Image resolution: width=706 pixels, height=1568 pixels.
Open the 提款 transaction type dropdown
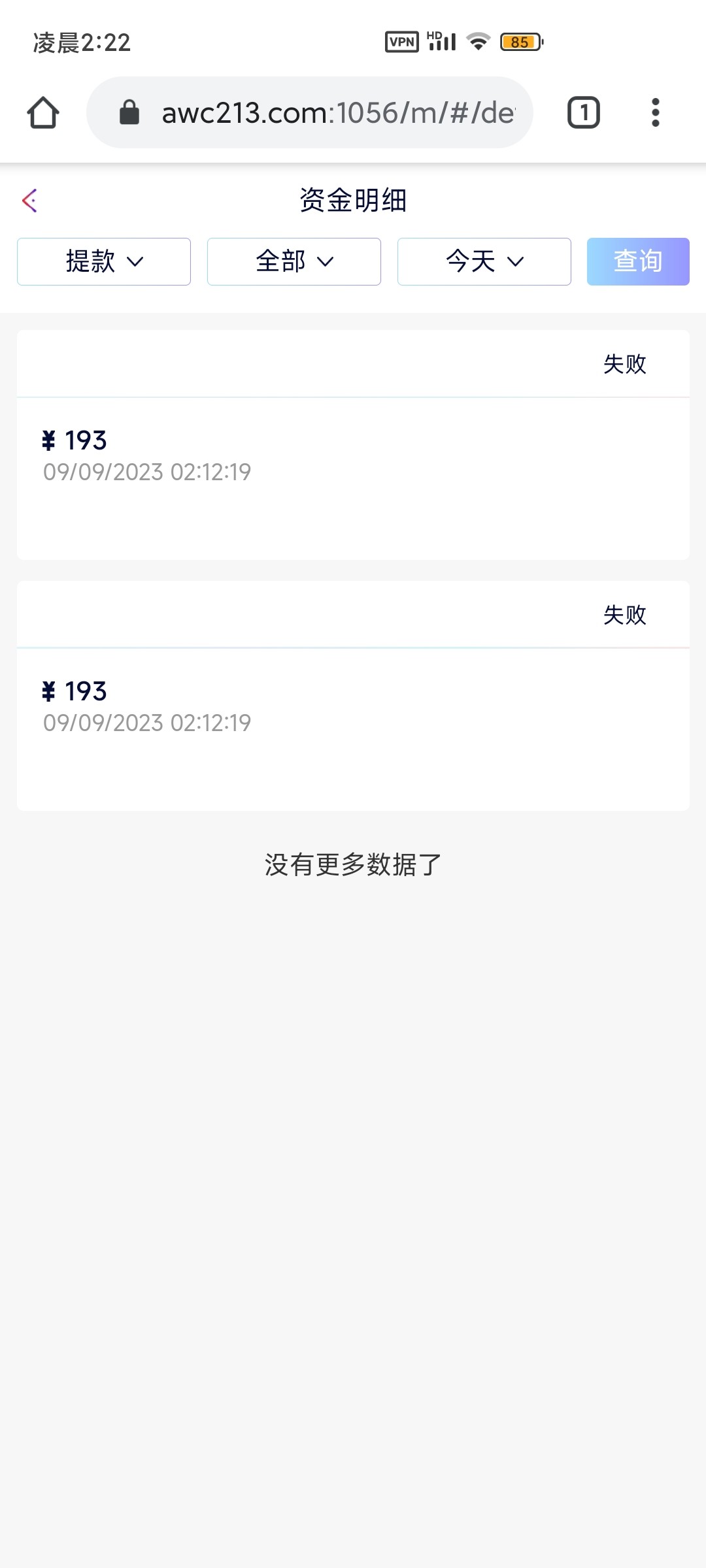point(103,261)
